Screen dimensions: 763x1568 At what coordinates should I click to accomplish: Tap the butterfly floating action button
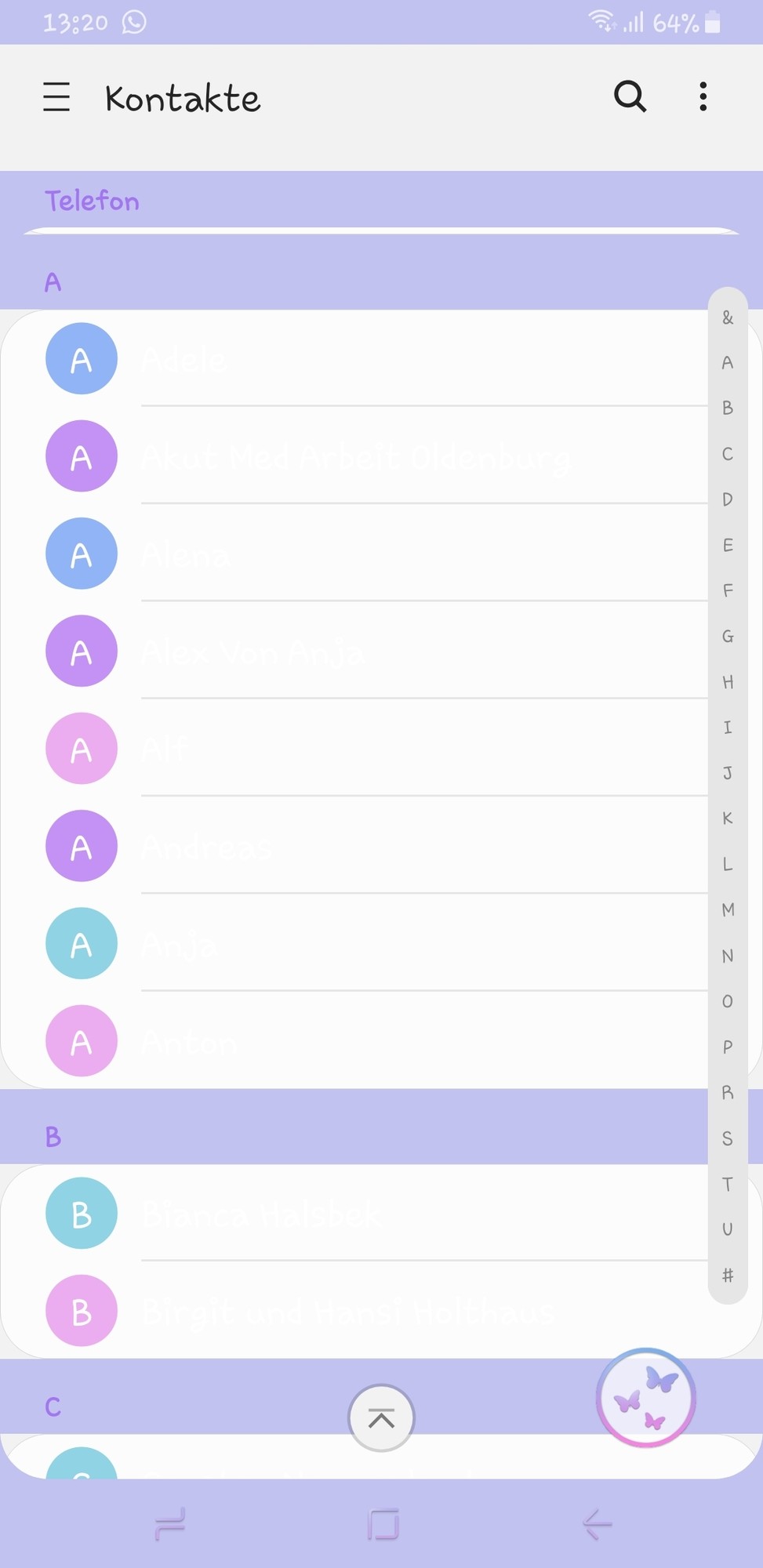pos(645,1398)
